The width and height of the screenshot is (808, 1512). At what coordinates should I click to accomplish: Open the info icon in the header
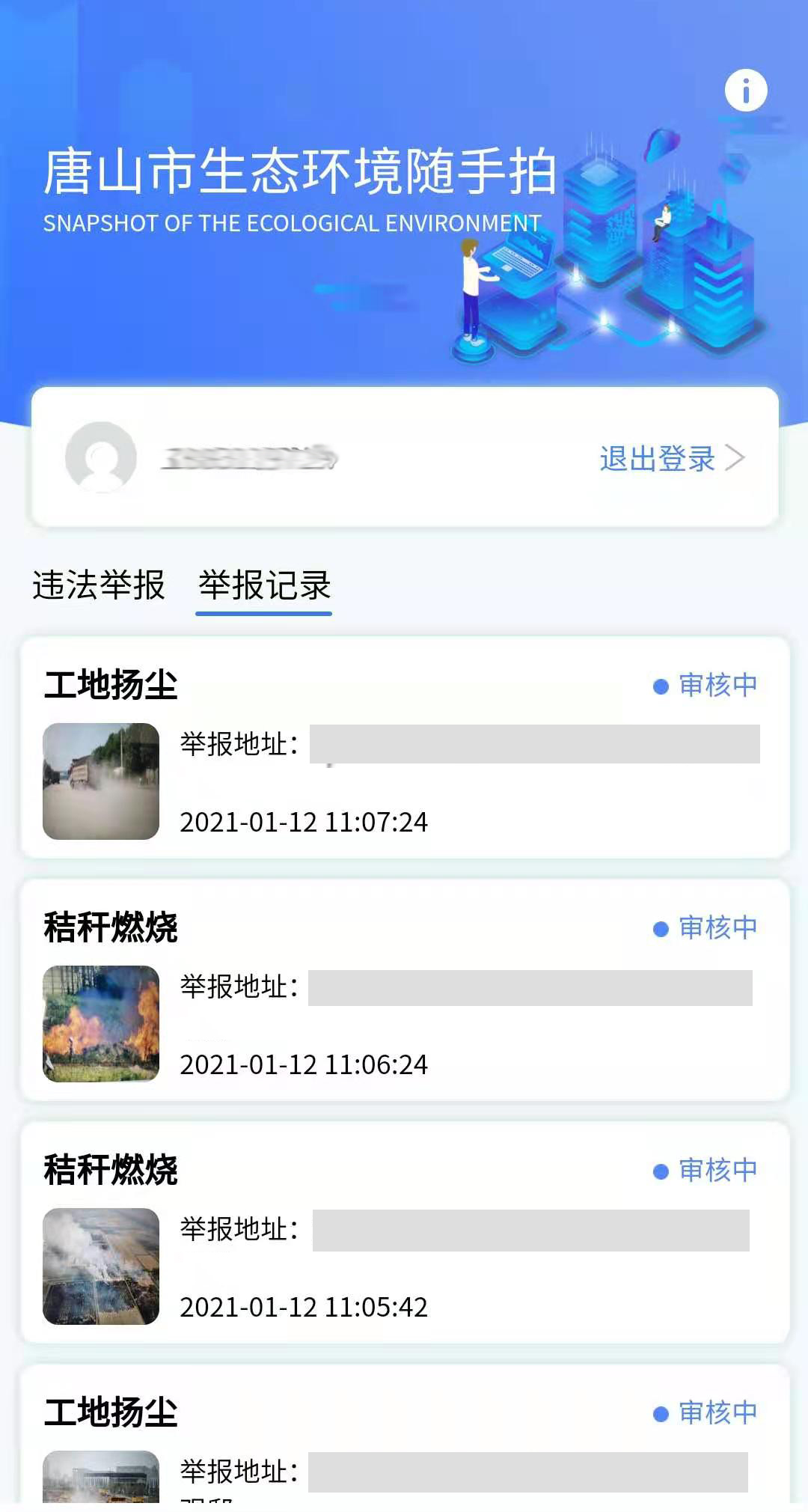click(746, 91)
